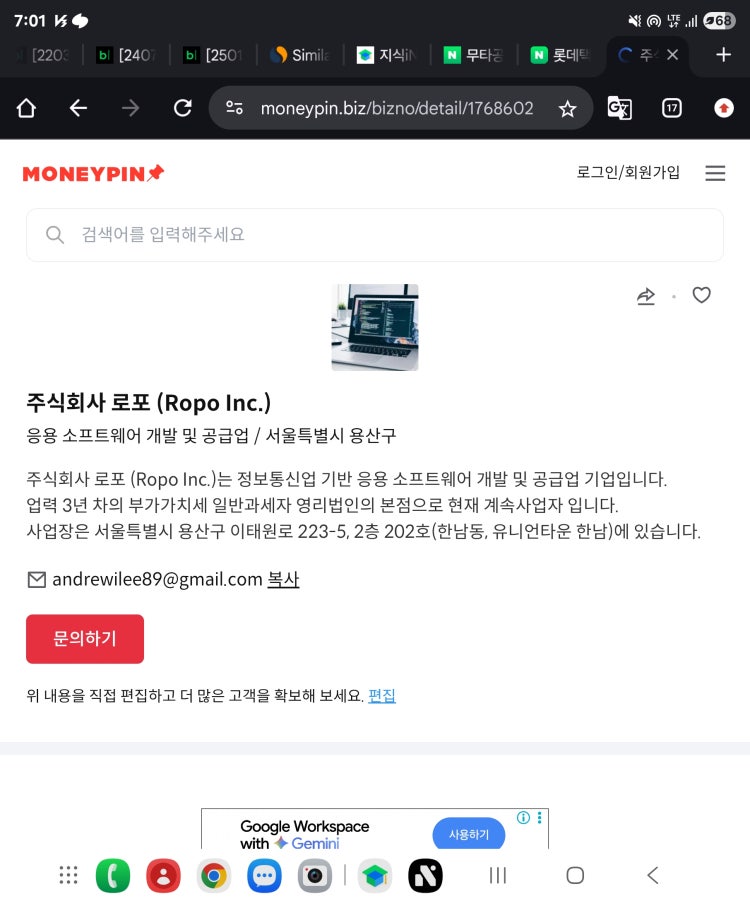Screen dimensions: 750x901
Task: Tap the 로그인/회원가입 link
Action: (x=628, y=173)
